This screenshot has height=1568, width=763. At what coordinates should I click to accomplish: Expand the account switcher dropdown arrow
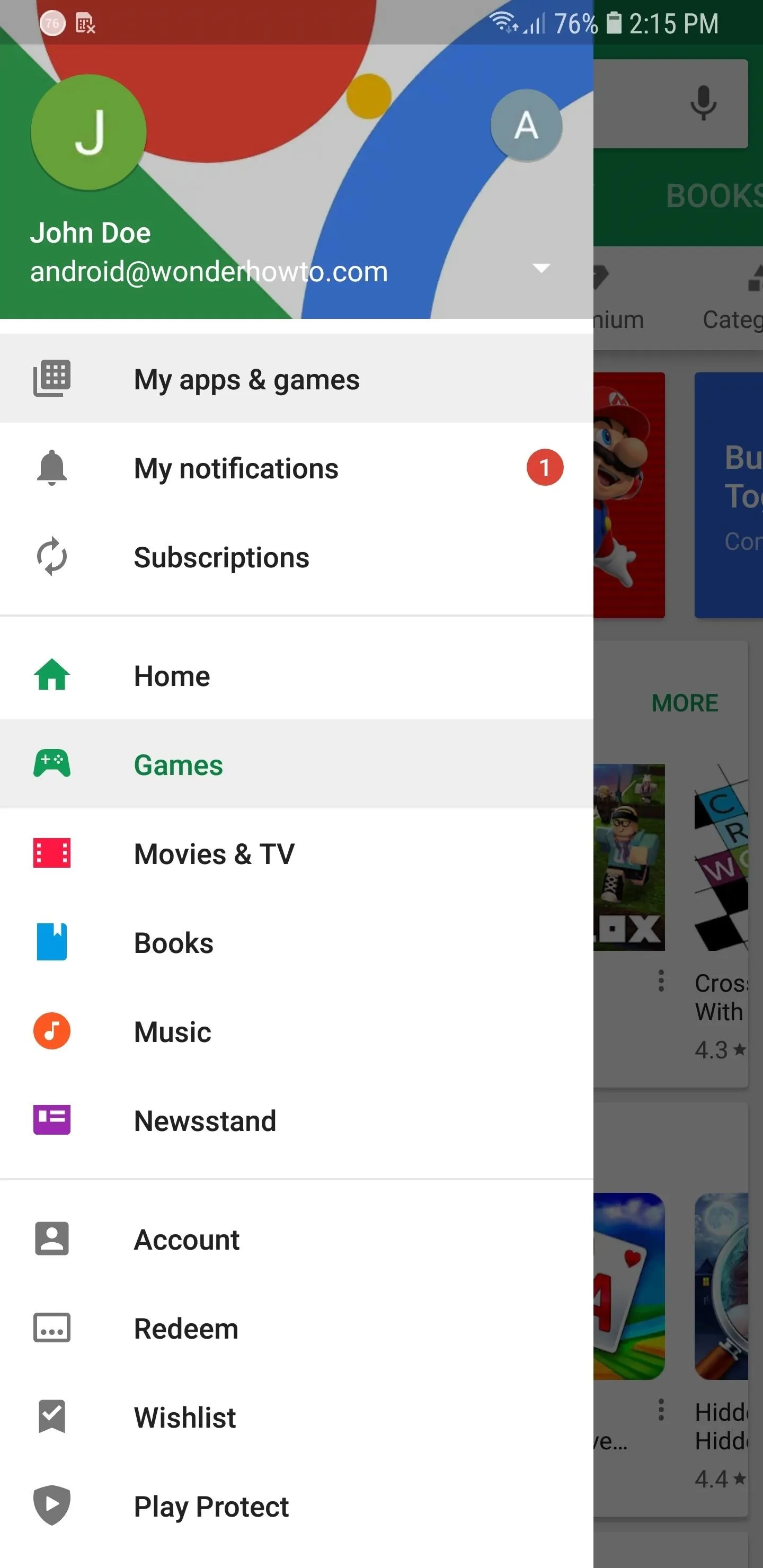point(541,268)
